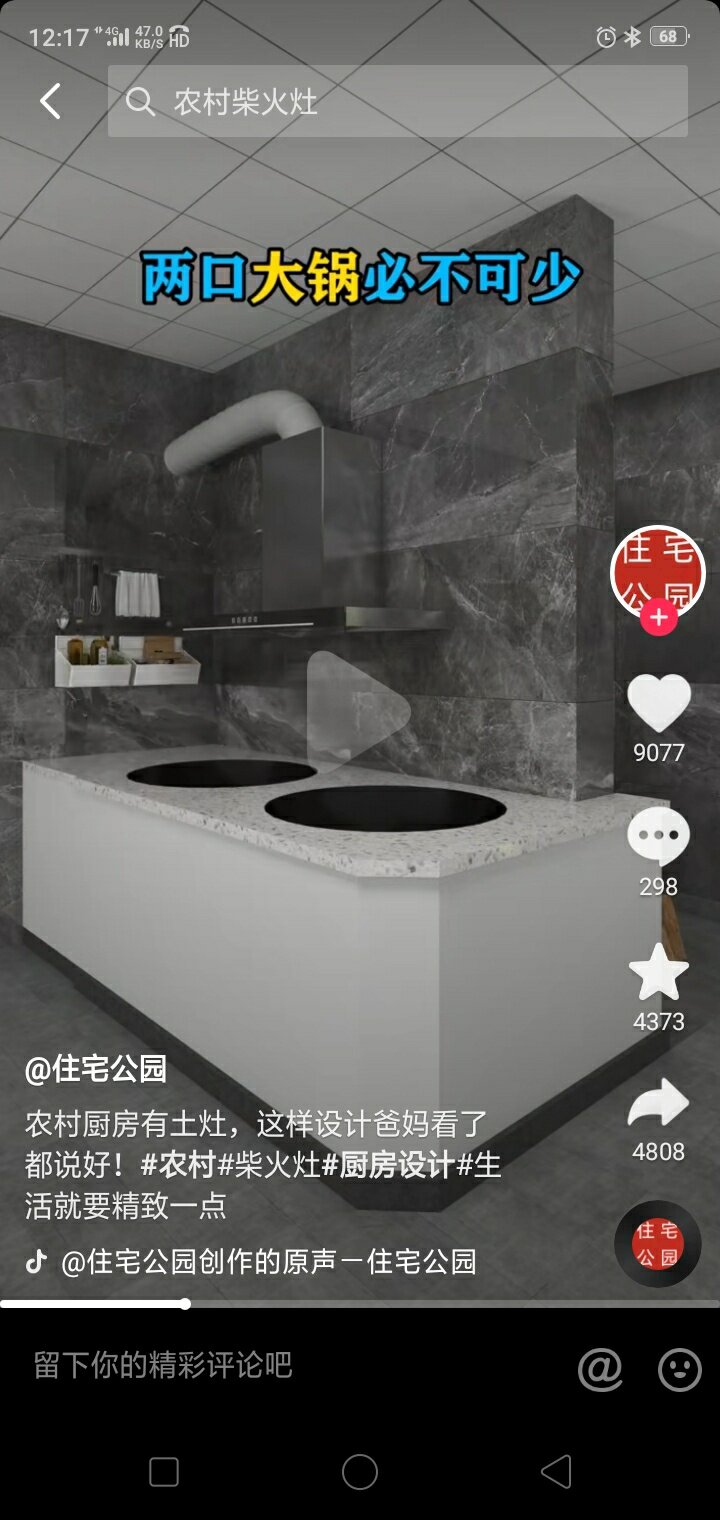Like this video with the heart

point(658,703)
